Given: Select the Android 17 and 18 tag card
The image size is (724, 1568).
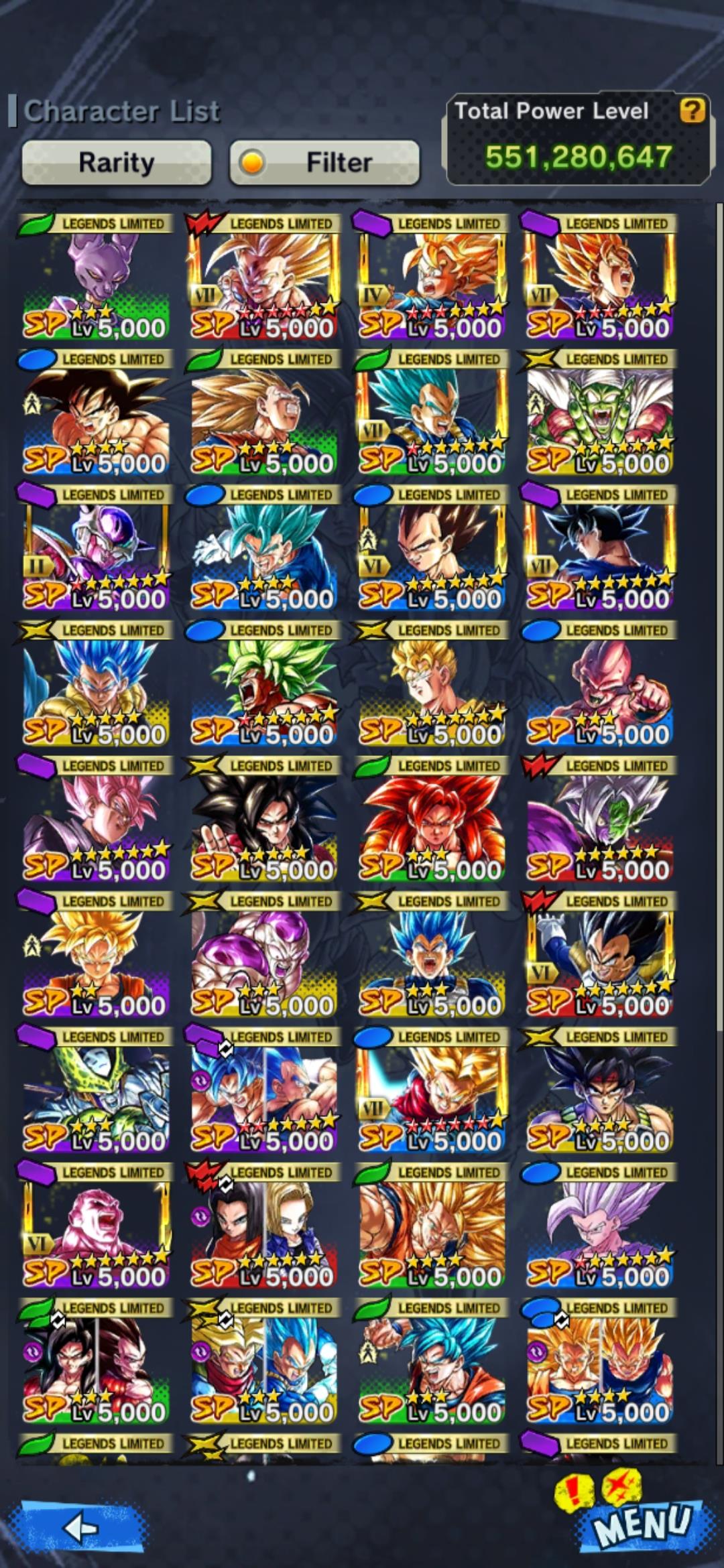Looking at the screenshot, I should 263,1226.
